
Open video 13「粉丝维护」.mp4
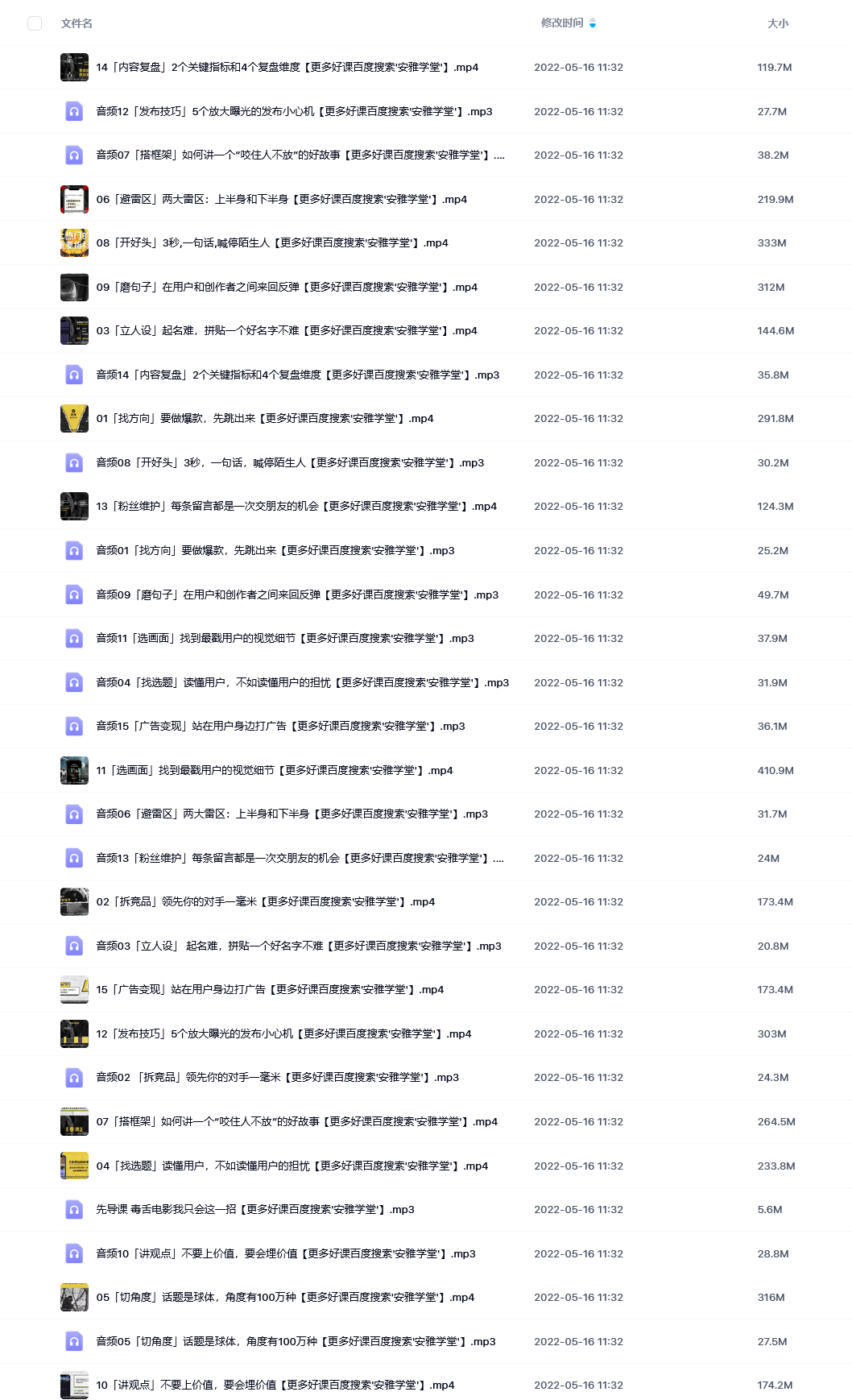click(296, 506)
